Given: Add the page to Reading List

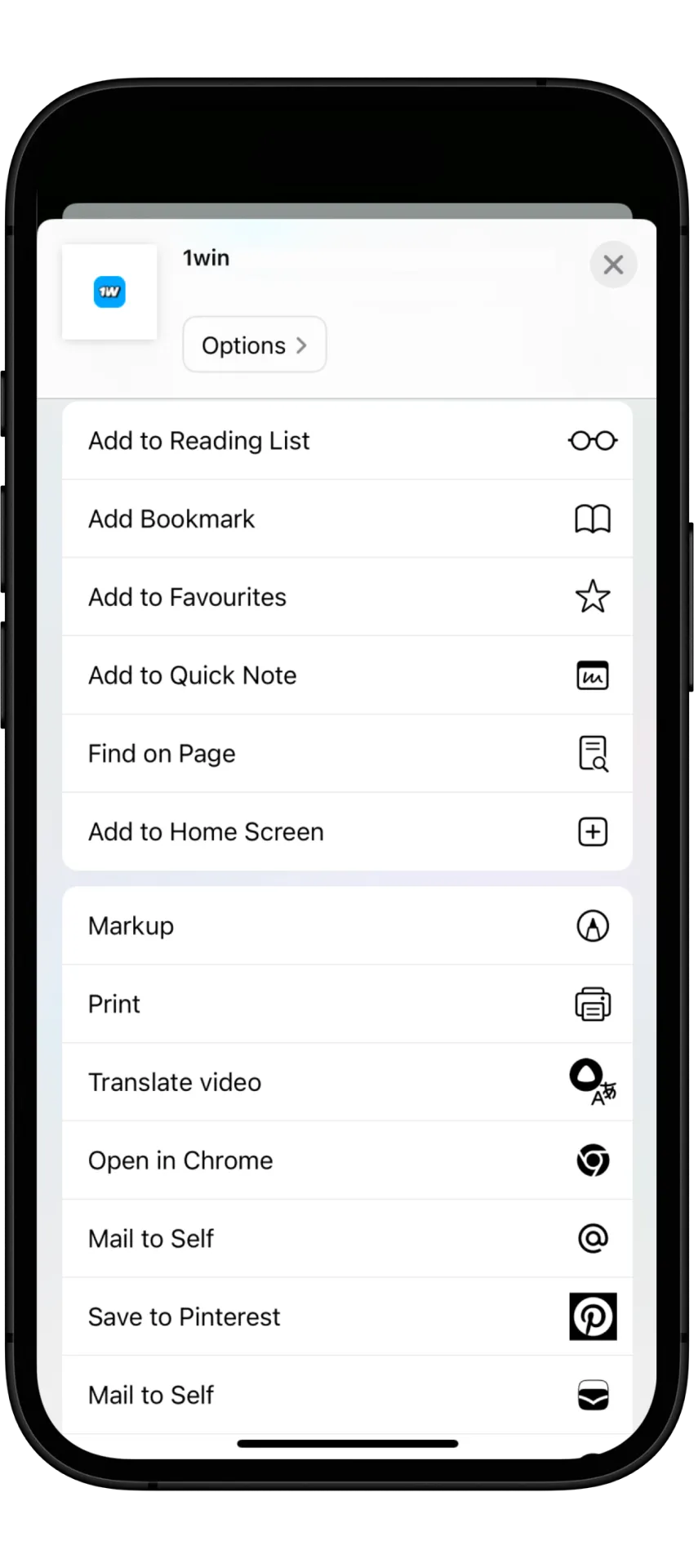Looking at the screenshot, I should click(x=347, y=441).
